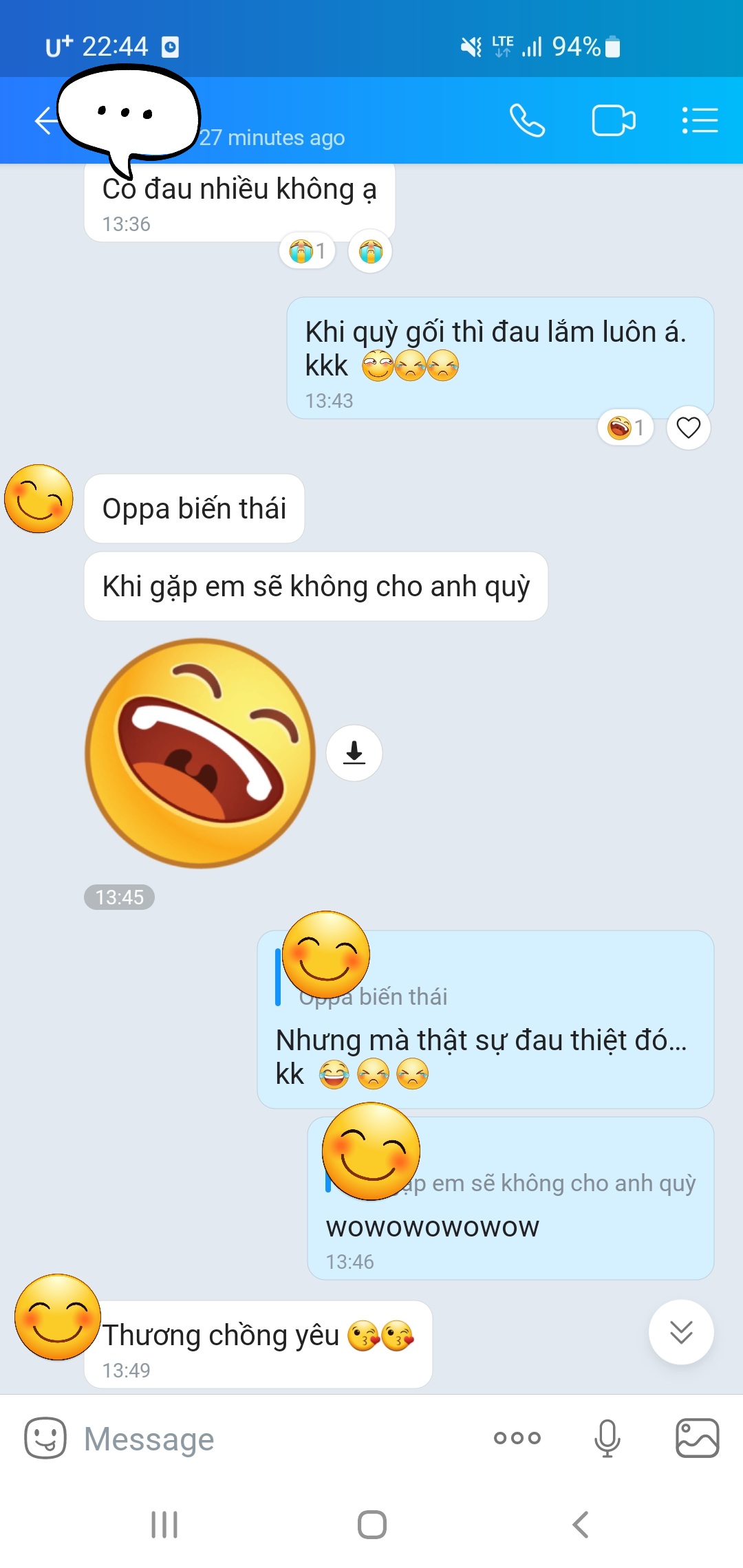The image size is (743, 1568).
Task: Open the quoted 'Oppa biến thái' reply
Action: click(x=413, y=997)
